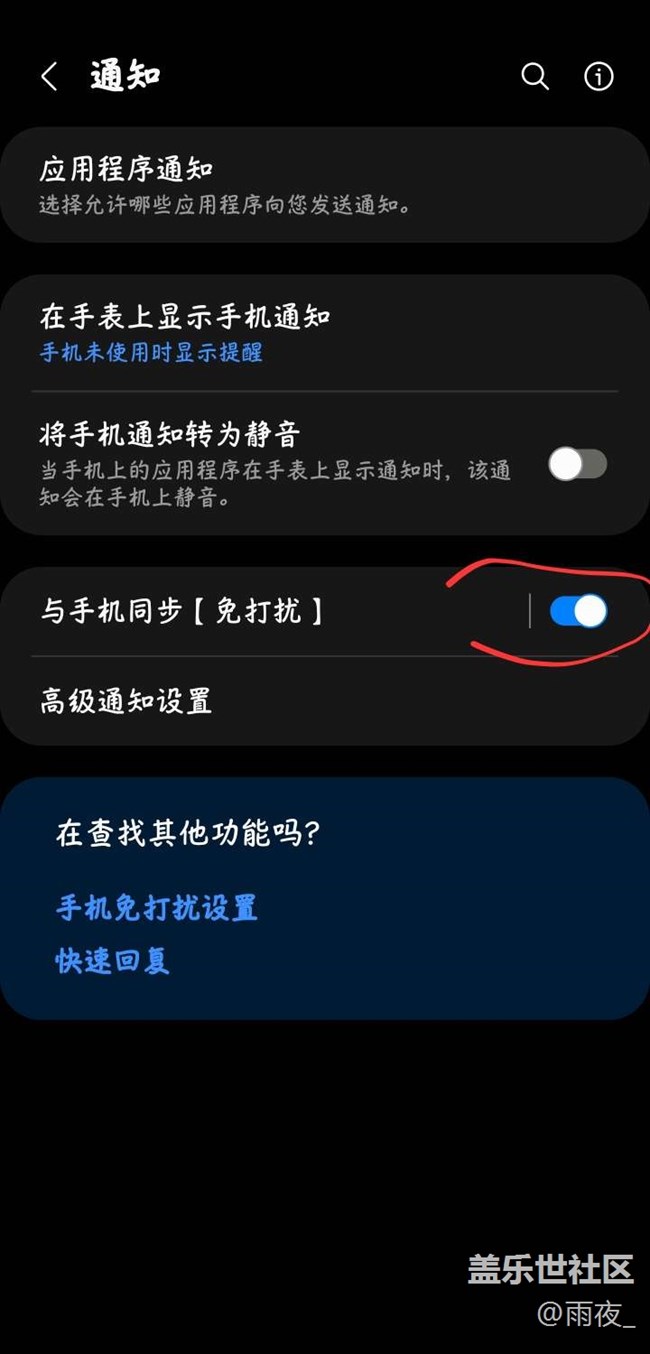
Task: Open 快速回复 link
Action: 112,961
